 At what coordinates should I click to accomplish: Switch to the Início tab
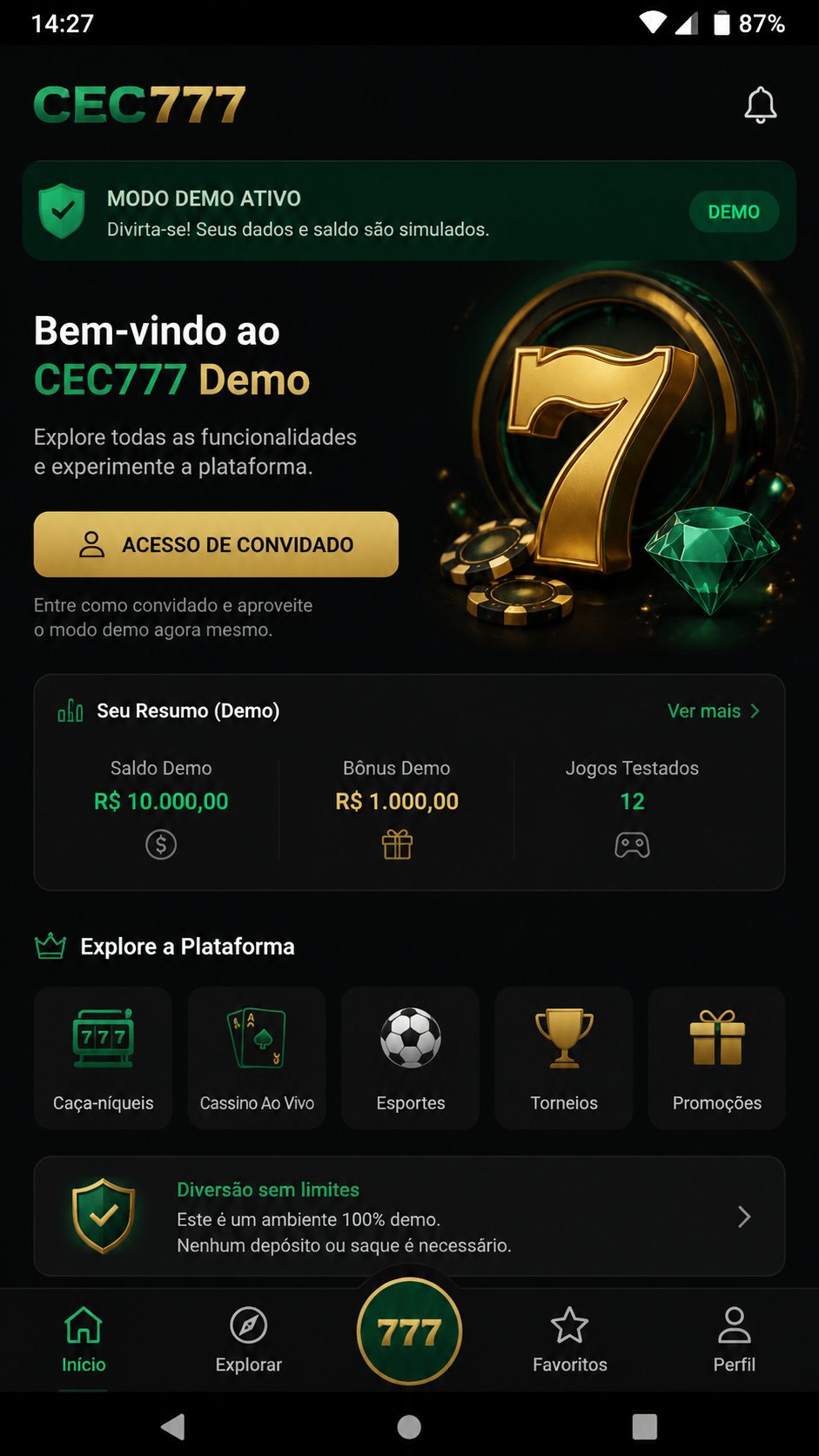tap(84, 1339)
